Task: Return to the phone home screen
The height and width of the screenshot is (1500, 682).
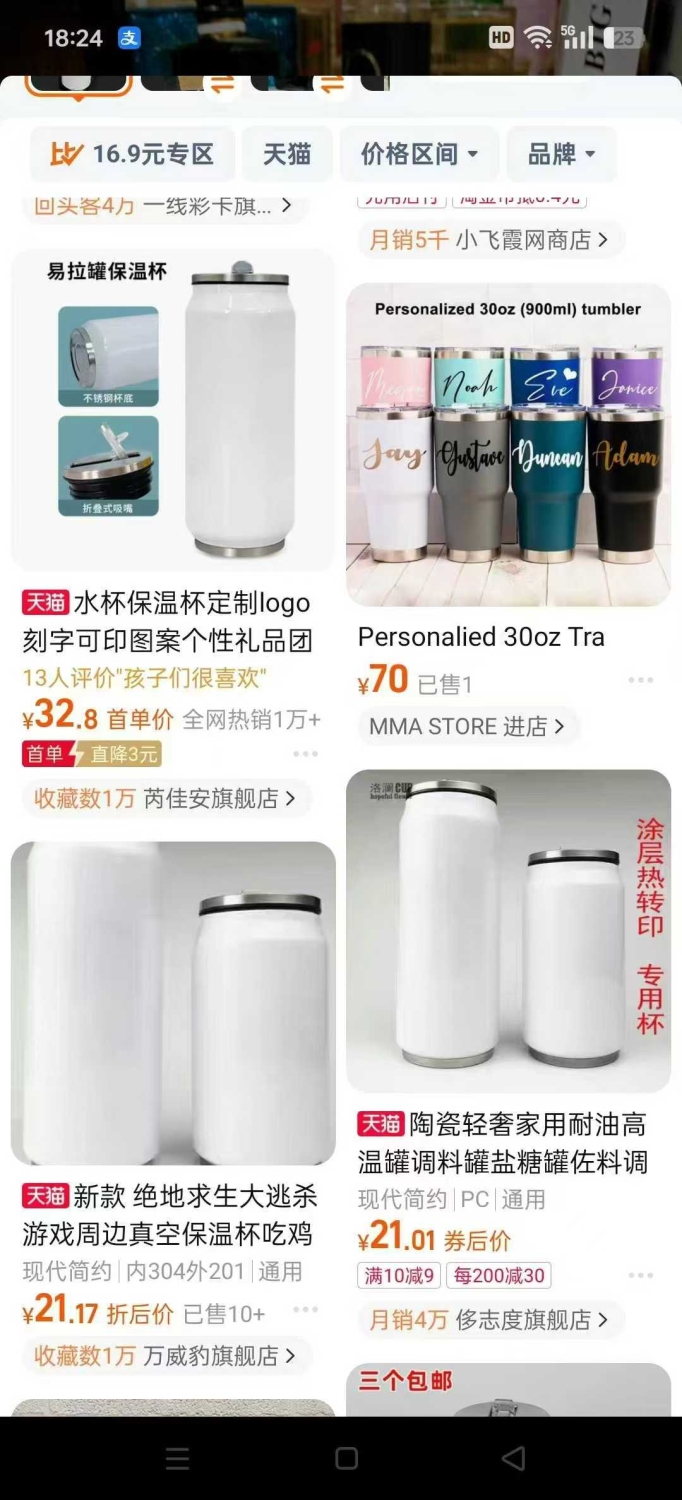Action: coord(346,1459)
